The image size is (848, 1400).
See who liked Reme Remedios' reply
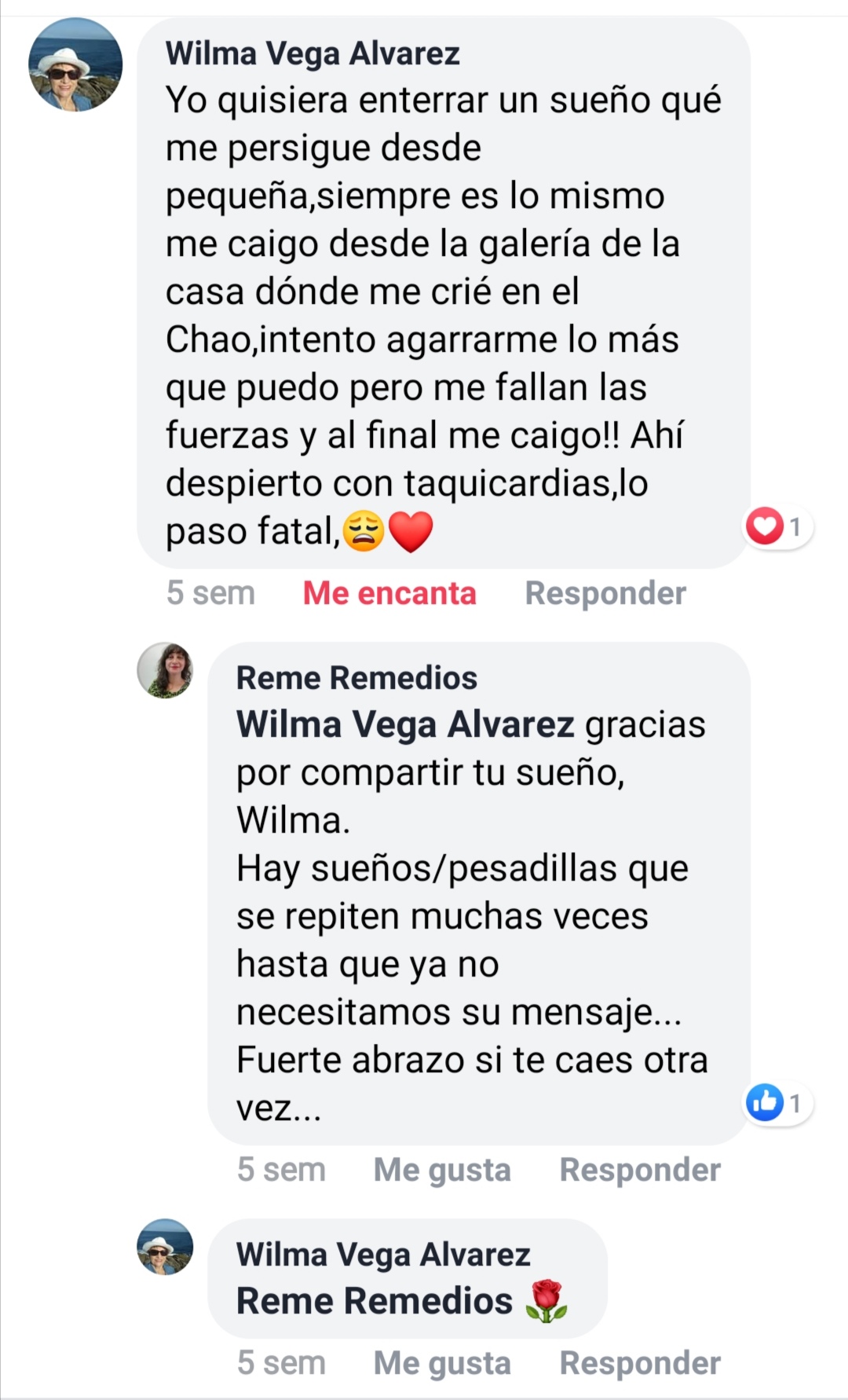pos(777,1103)
